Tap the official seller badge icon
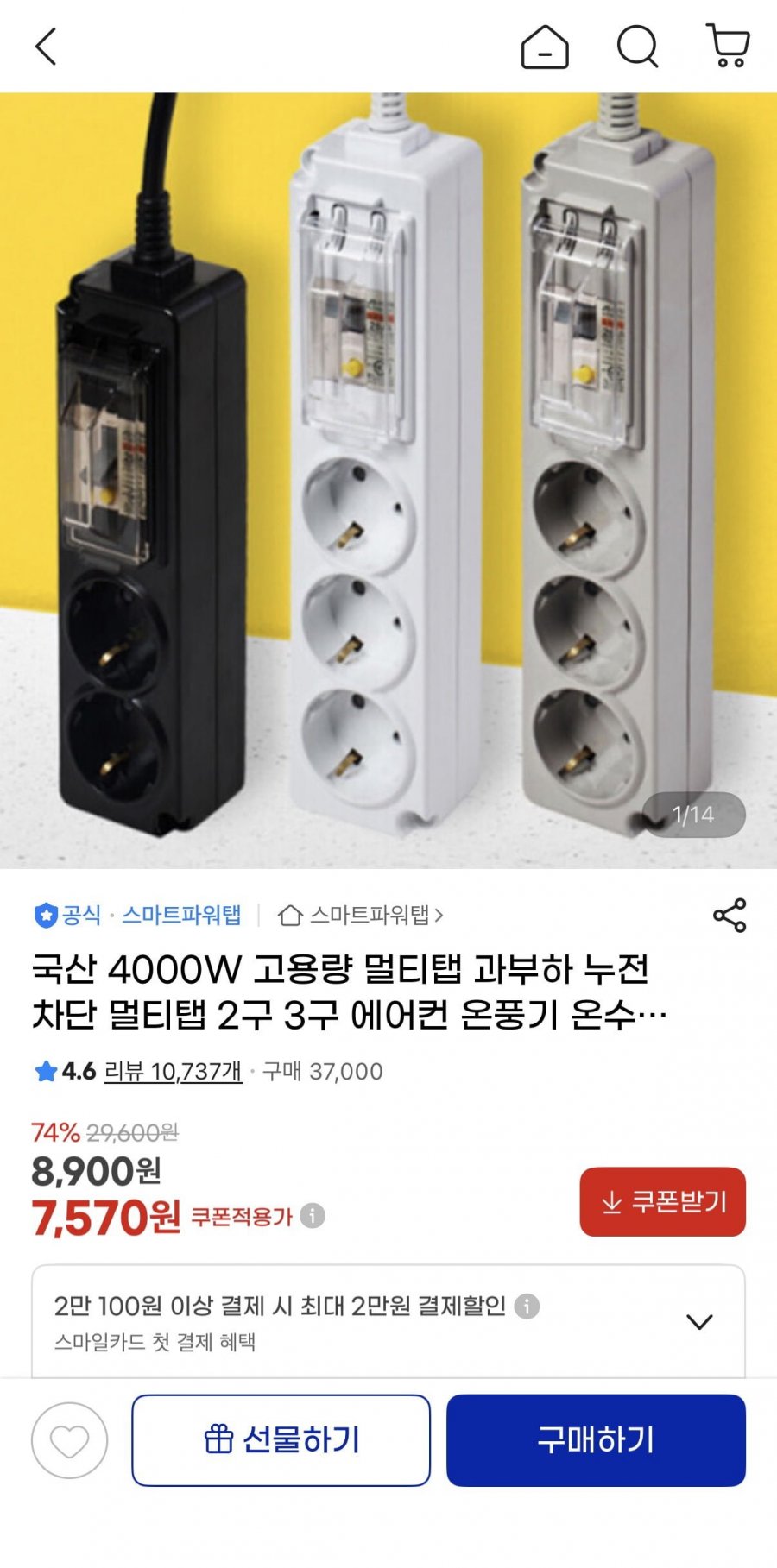Viewport: 777px width, 1568px height. pos(46,915)
